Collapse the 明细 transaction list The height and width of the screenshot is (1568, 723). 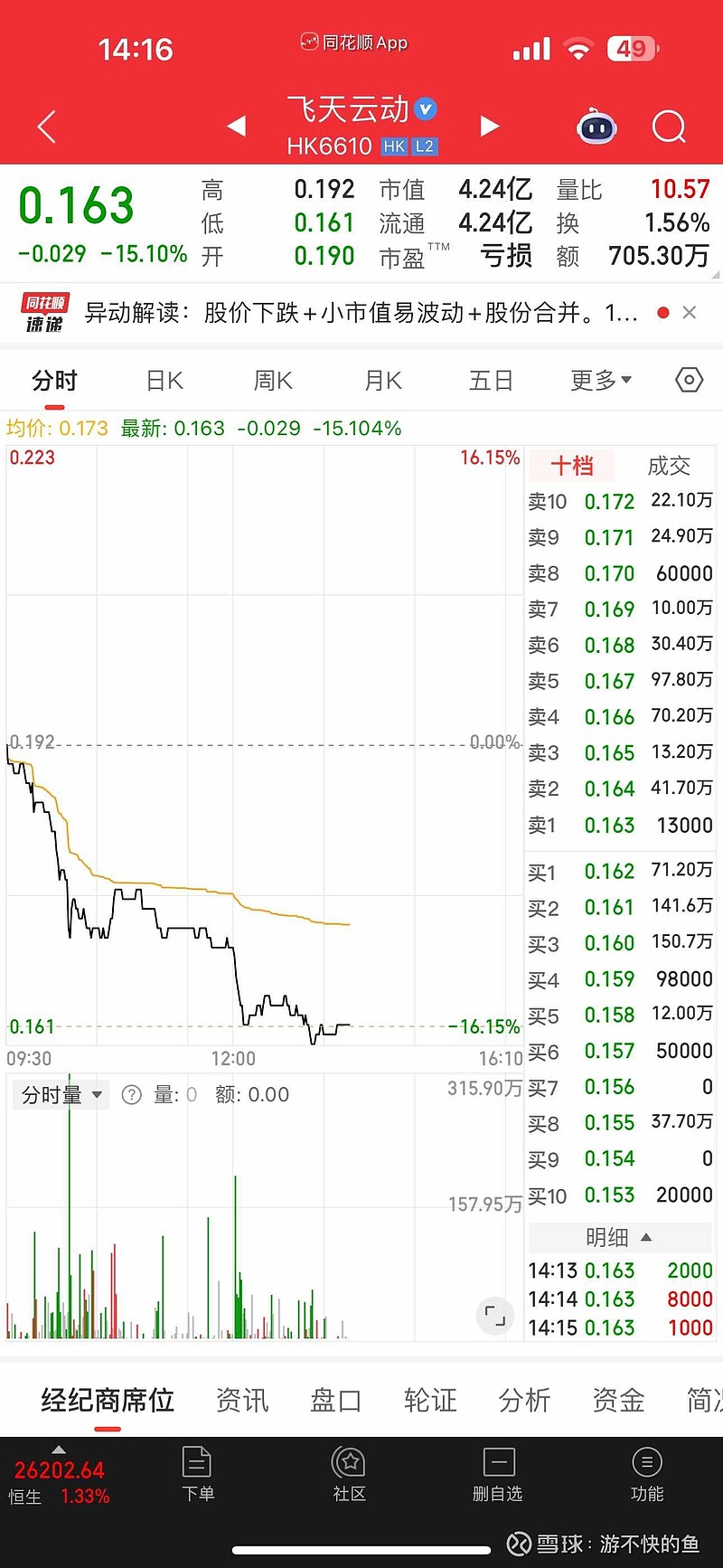[619, 1237]
